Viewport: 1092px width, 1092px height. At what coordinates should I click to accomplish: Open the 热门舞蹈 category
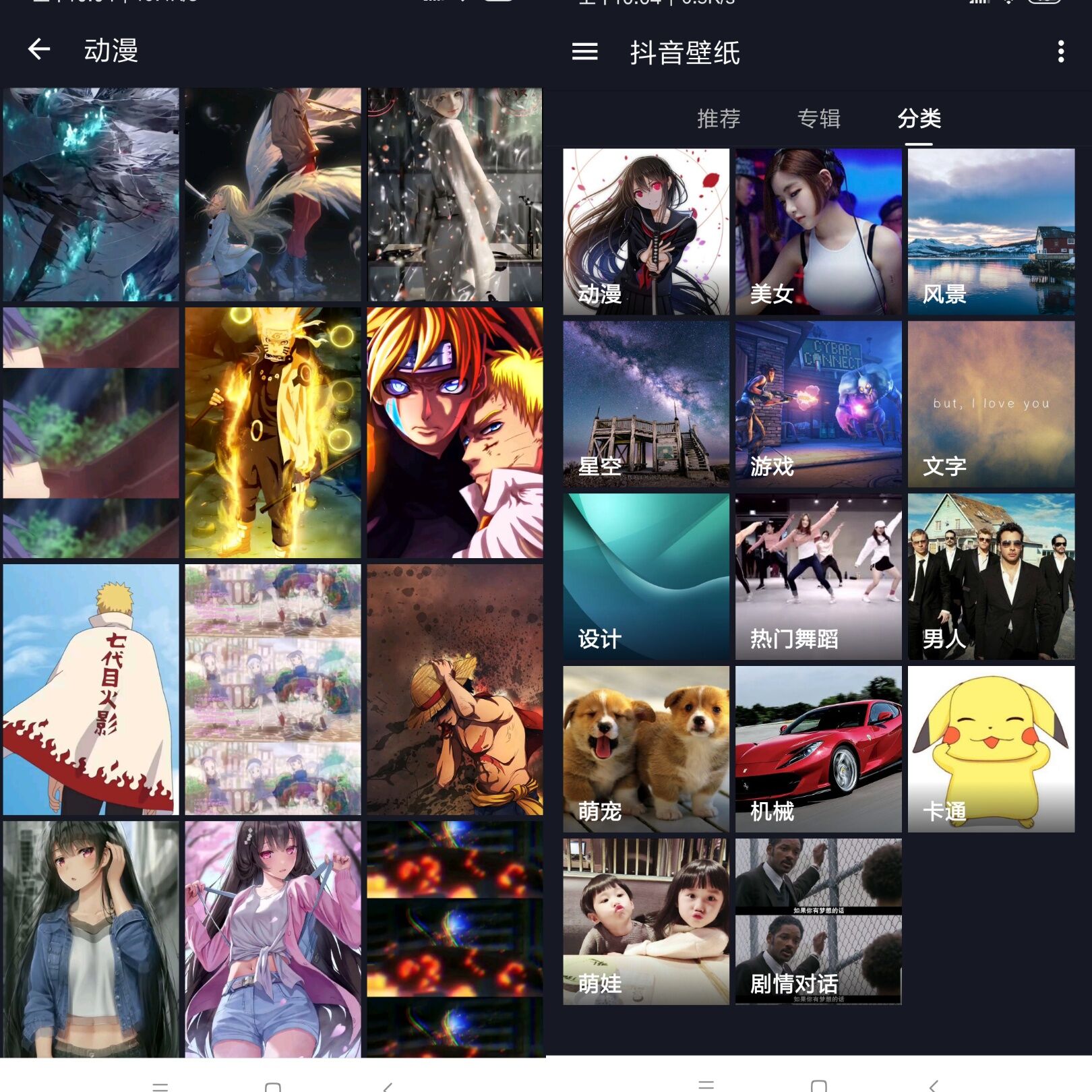(818, 577)
